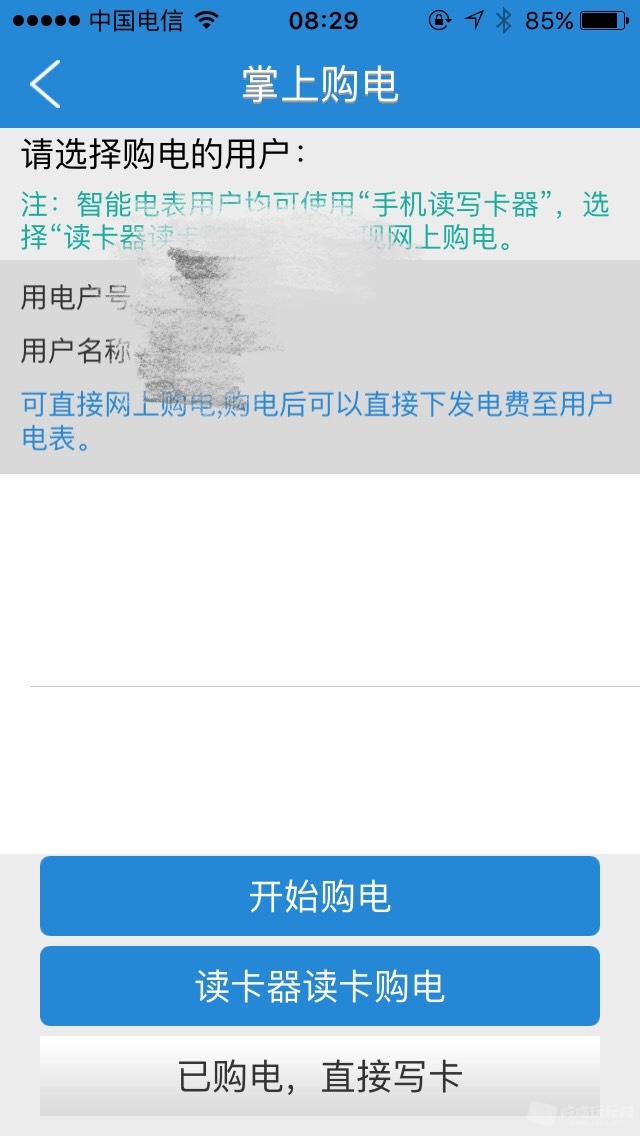Screen dimensions: 640x1136
Task: Select the user card showing 用电户号
Action: tap(320, 367)
